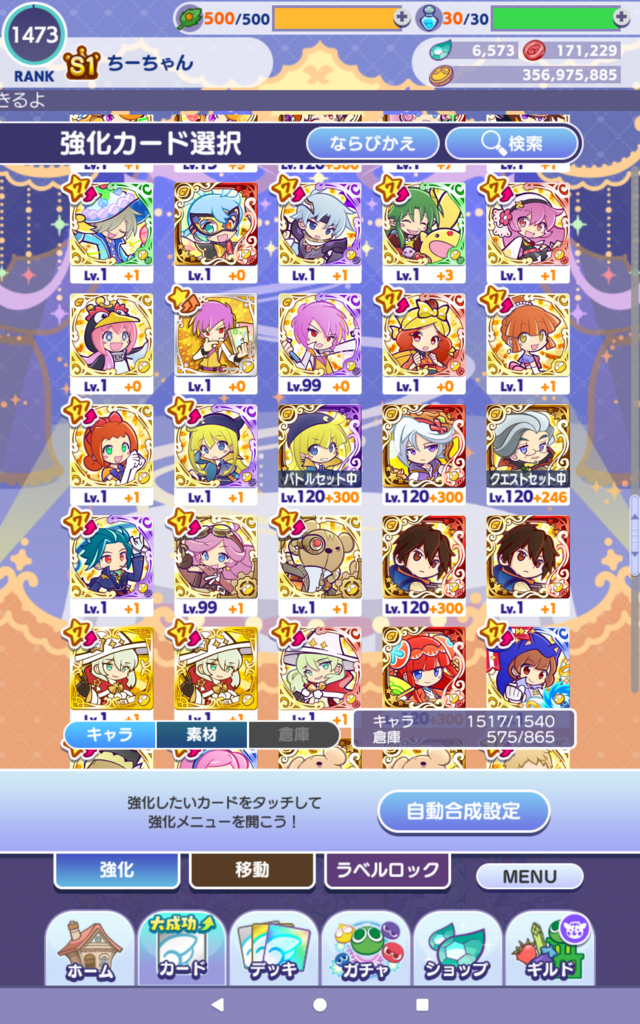Image resolution: width=640 pixels, height=1024 pixels.
Task: Select the card marked クエストセット中
Action: (x=528, y=455)
